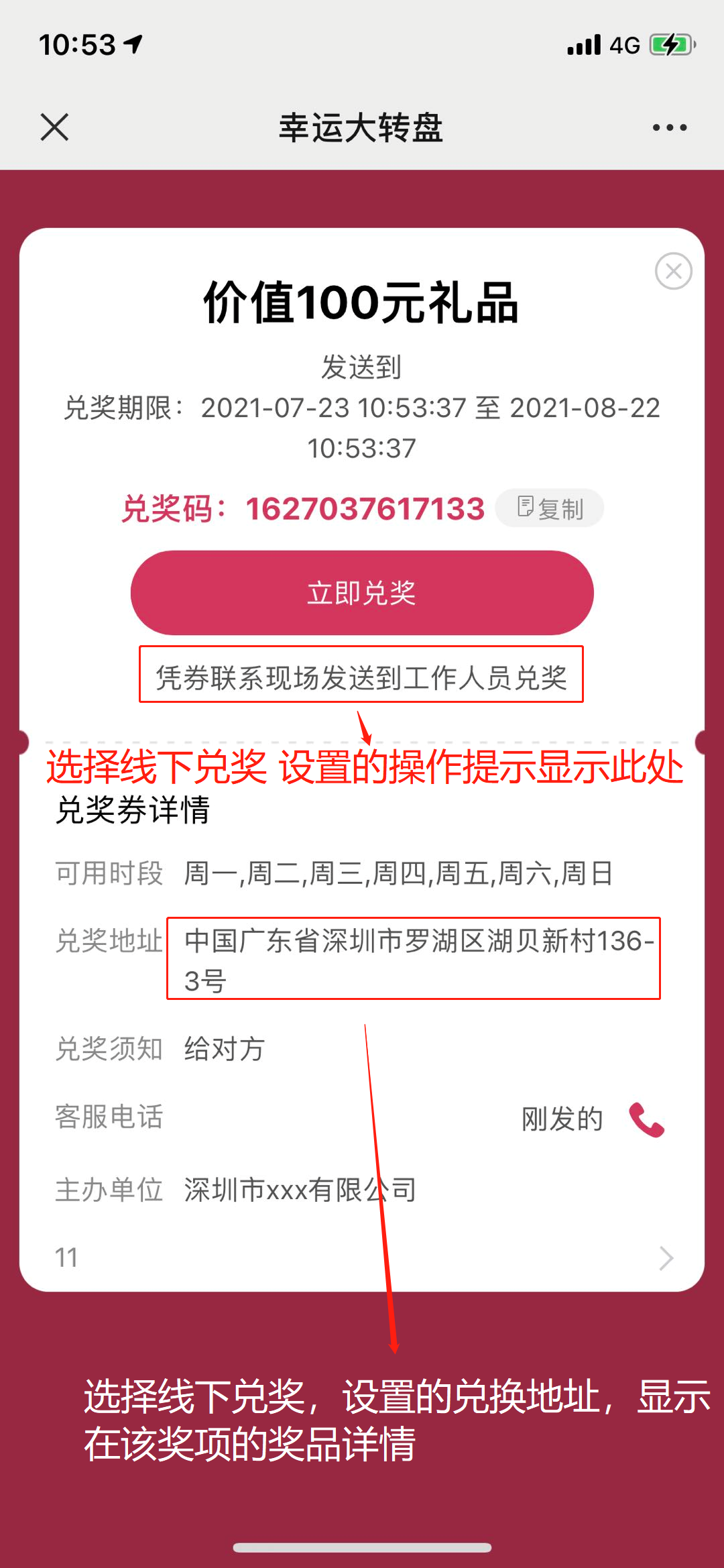
Task: Open the row labeled 11
Action: click(x=362, y=1257)
